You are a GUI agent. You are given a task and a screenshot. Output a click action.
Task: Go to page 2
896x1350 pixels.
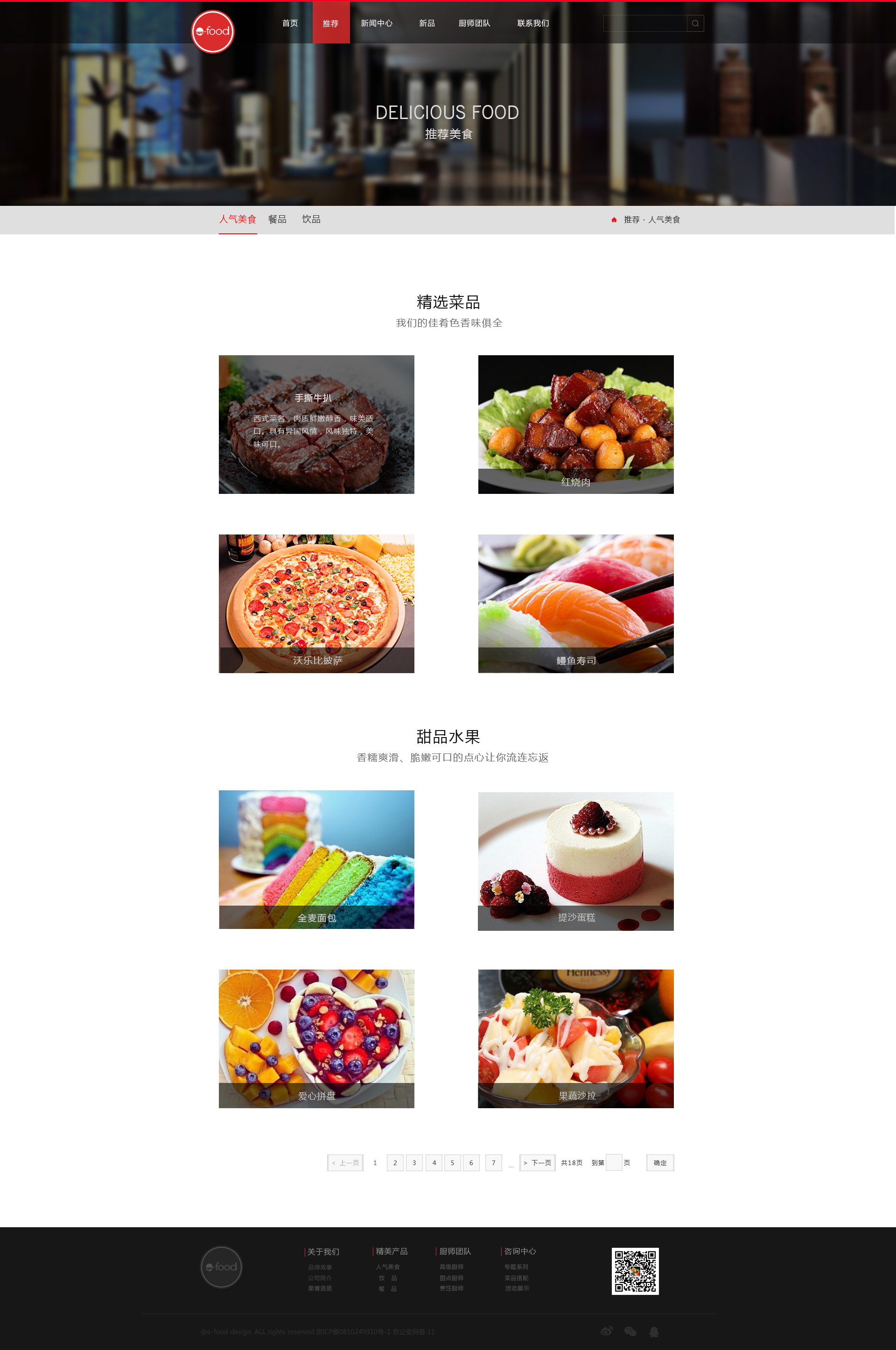(395, 1162)
